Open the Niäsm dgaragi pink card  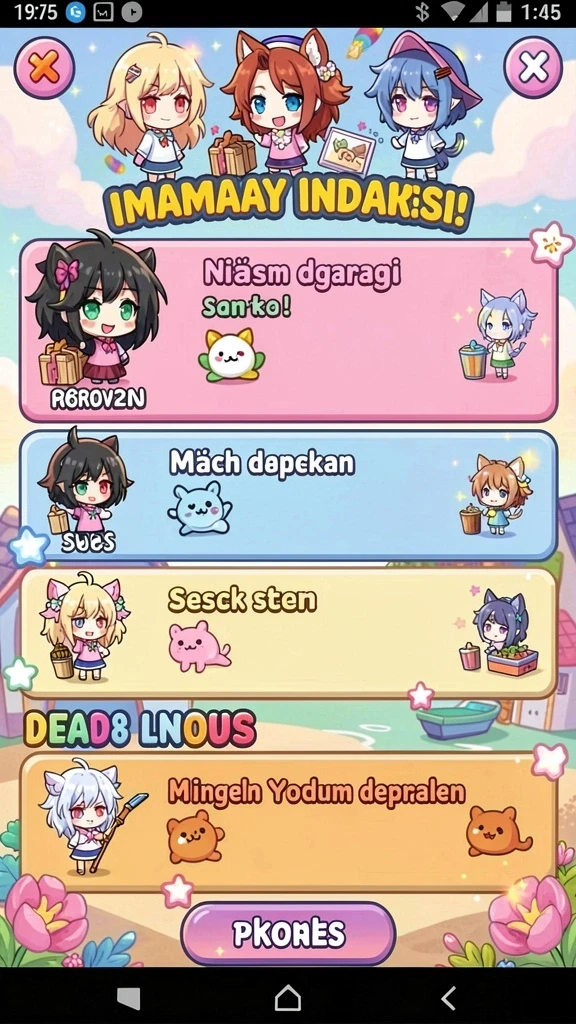coord(289,330)
